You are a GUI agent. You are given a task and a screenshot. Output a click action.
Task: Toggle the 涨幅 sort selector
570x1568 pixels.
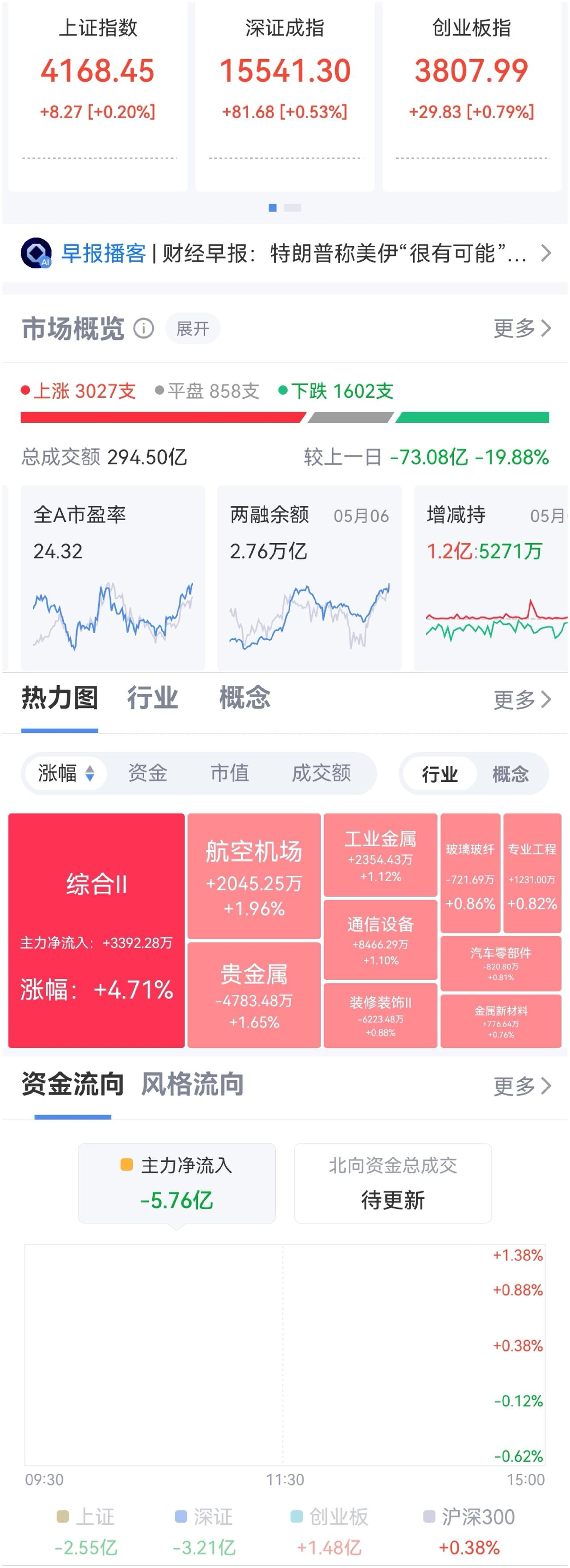66,773
